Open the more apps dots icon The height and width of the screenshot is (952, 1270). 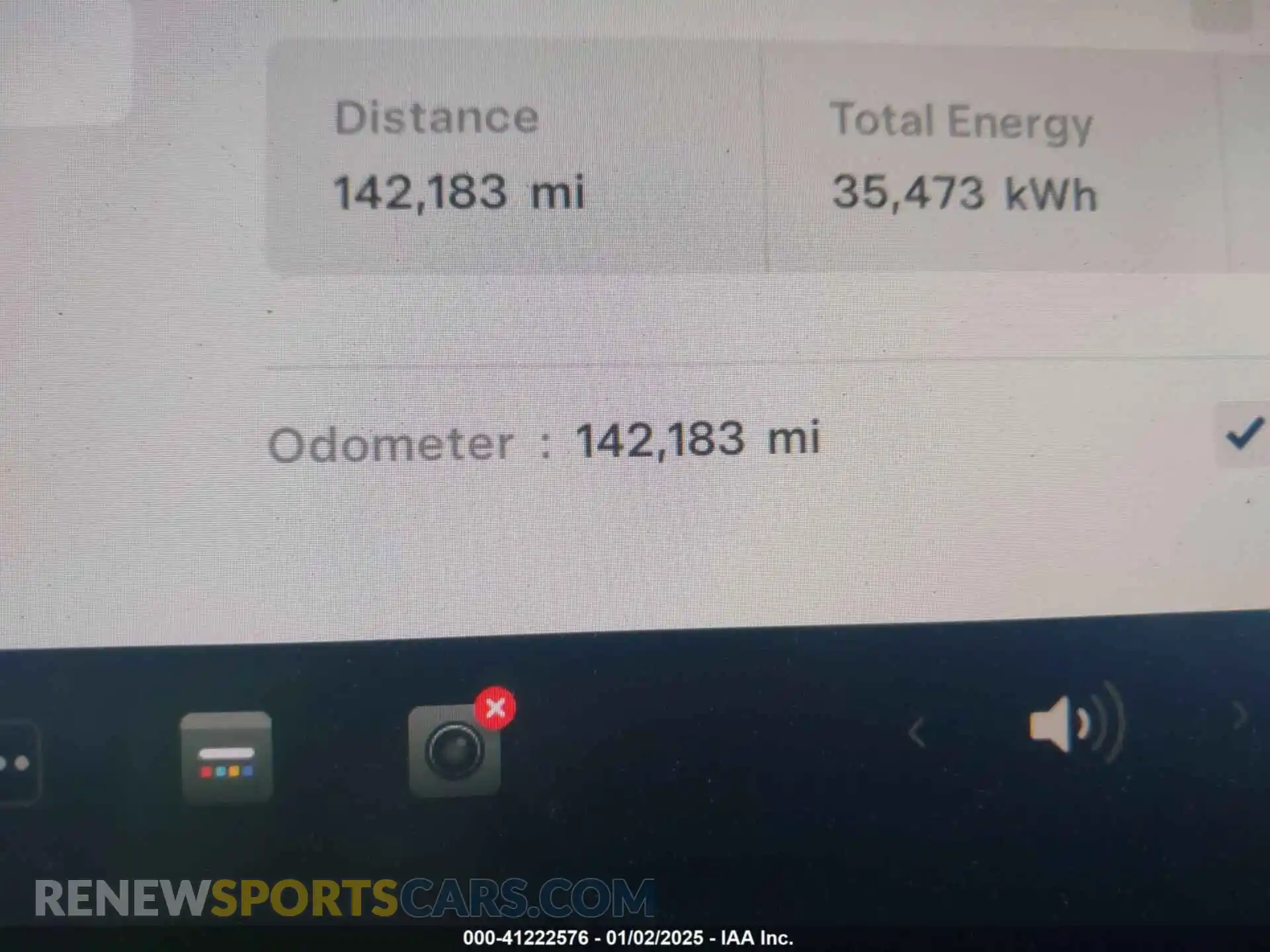coord(17,764)
